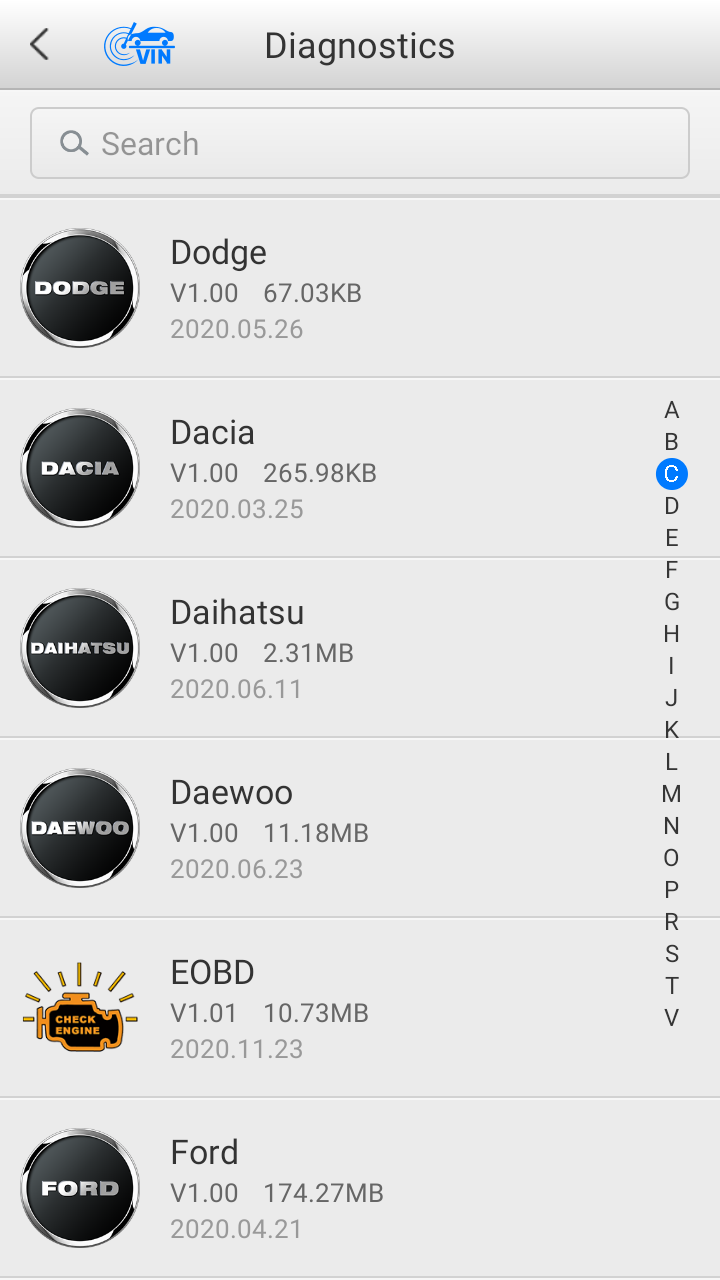Jump to letter T in index
Screen dimensions: 720x1280
point(672,986)
